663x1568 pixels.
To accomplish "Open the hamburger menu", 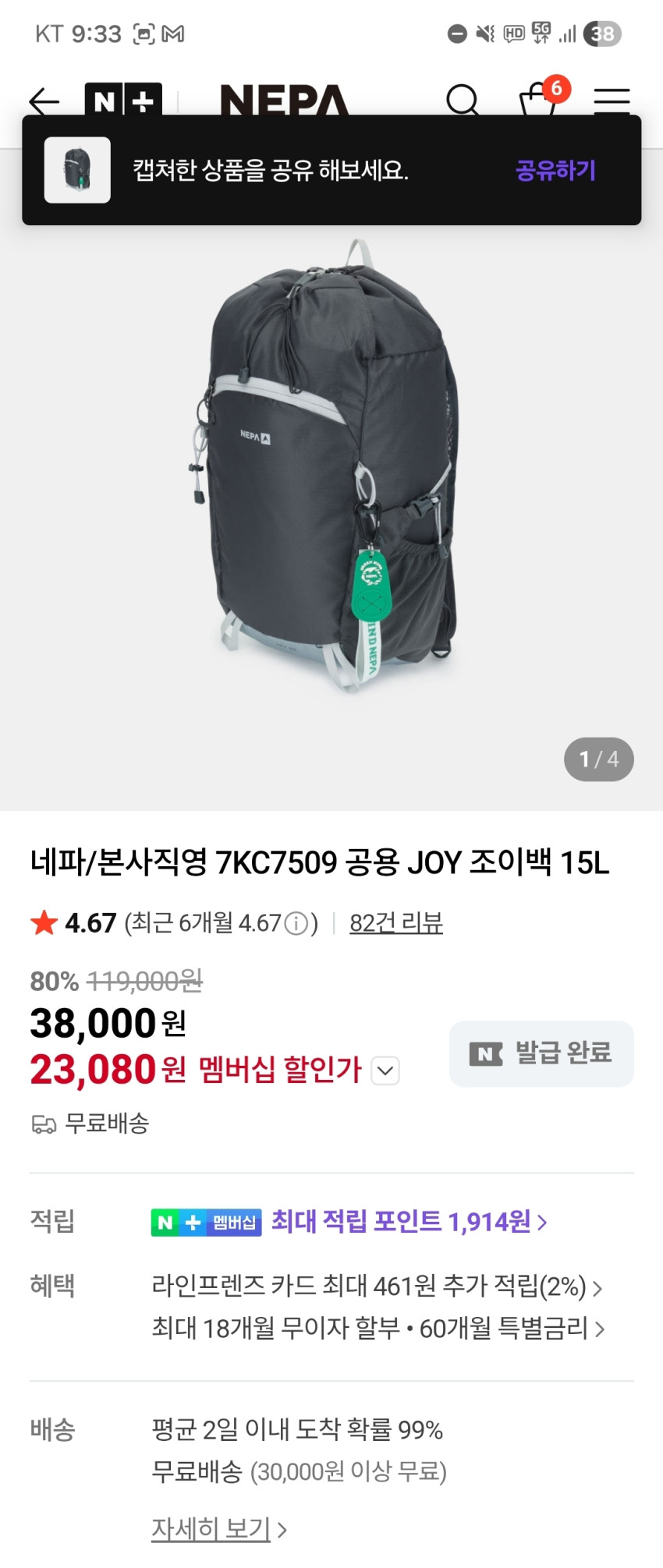I will click(x=612, y=101).
